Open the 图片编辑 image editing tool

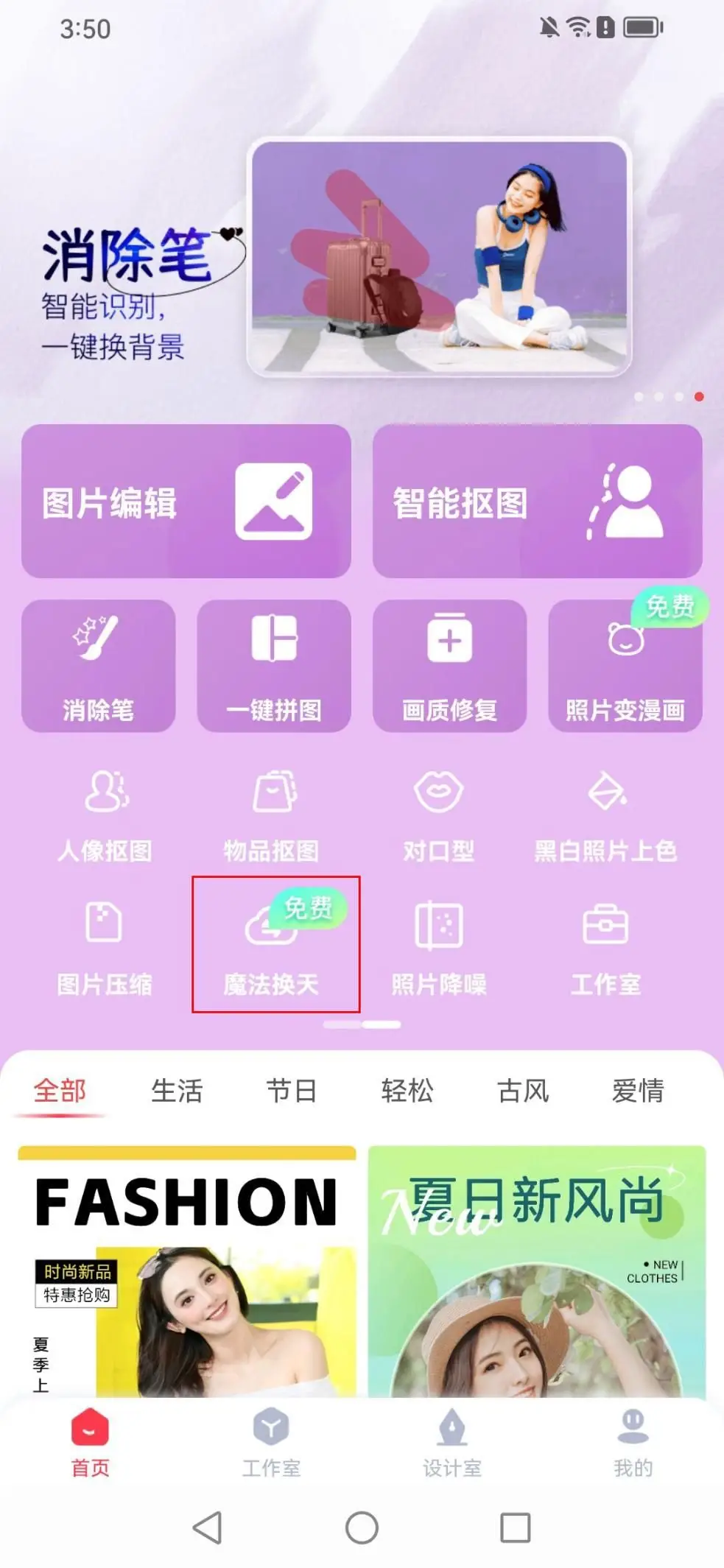pos(185,501)
